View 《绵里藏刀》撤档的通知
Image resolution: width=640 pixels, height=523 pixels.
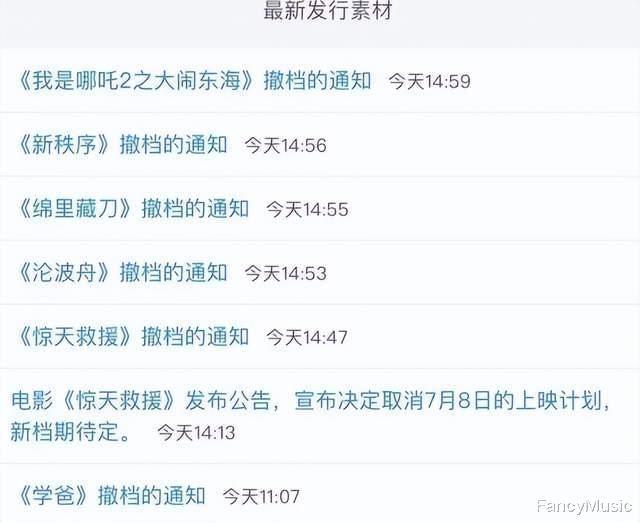pos(133,208)
